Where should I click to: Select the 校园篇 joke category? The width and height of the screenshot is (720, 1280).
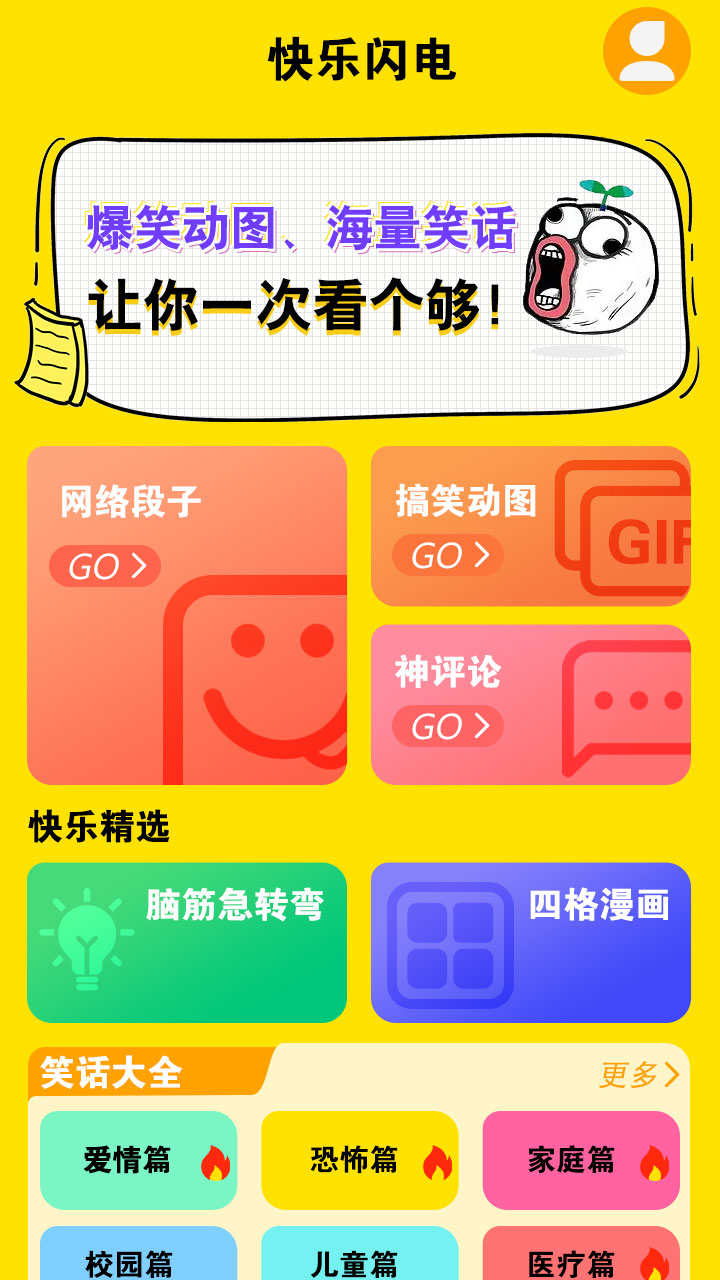click(x=138, y=1258)
